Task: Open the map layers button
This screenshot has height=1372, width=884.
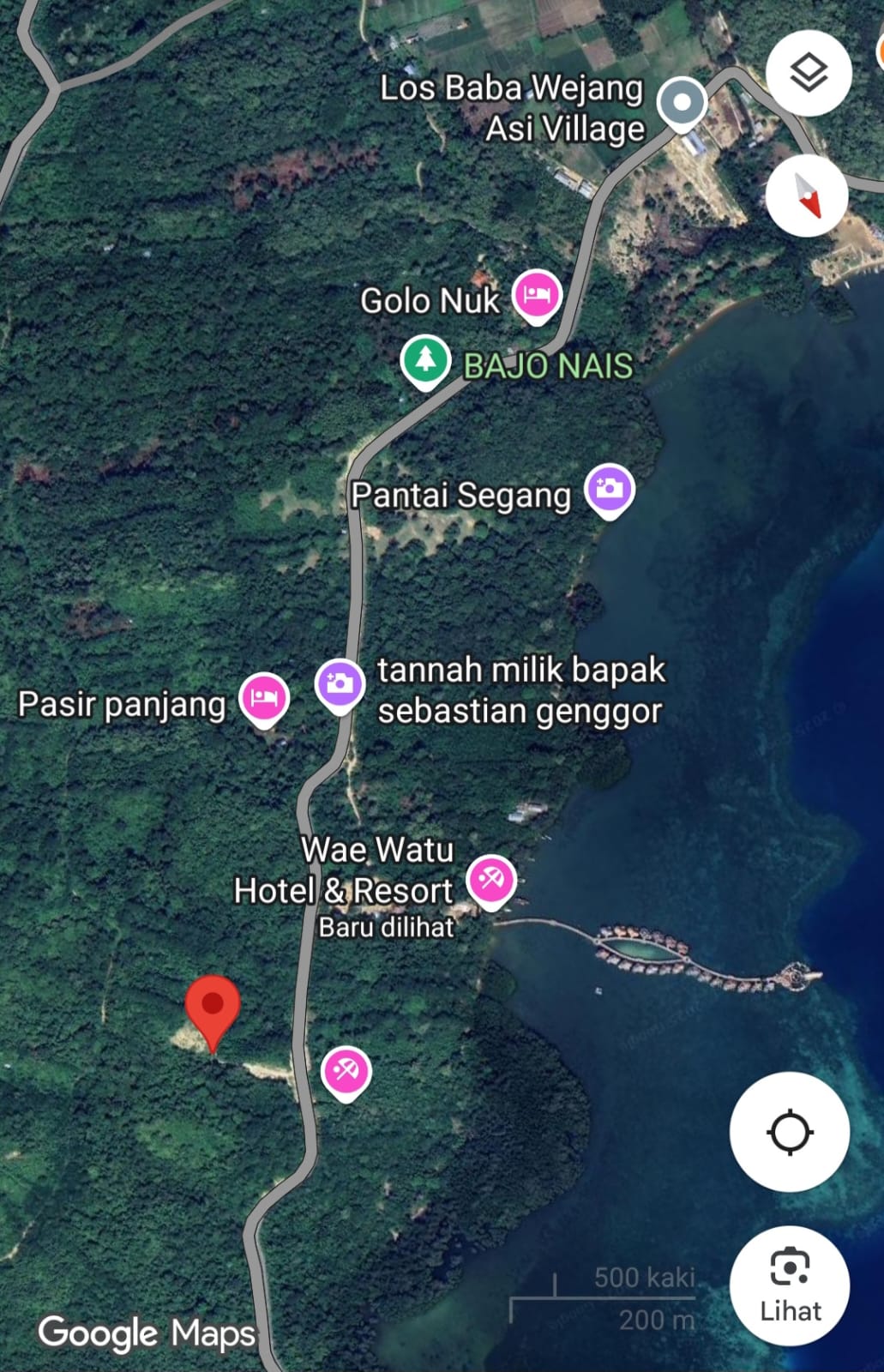Action: [808, 73]
